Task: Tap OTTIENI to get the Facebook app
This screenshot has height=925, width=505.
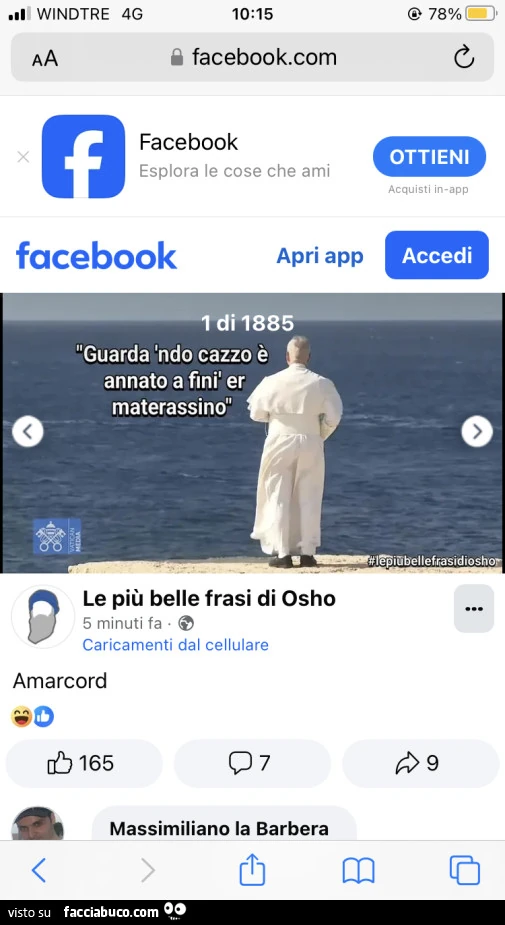Action: pyautogui.click(x=429, y=156)
